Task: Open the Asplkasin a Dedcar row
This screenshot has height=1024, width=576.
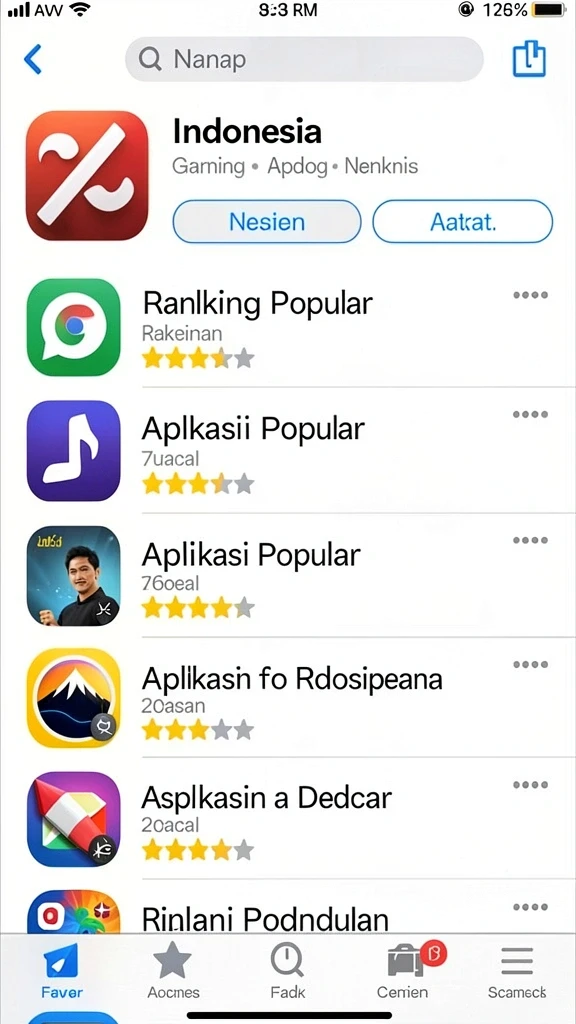Action: click(x=288, y=819)
